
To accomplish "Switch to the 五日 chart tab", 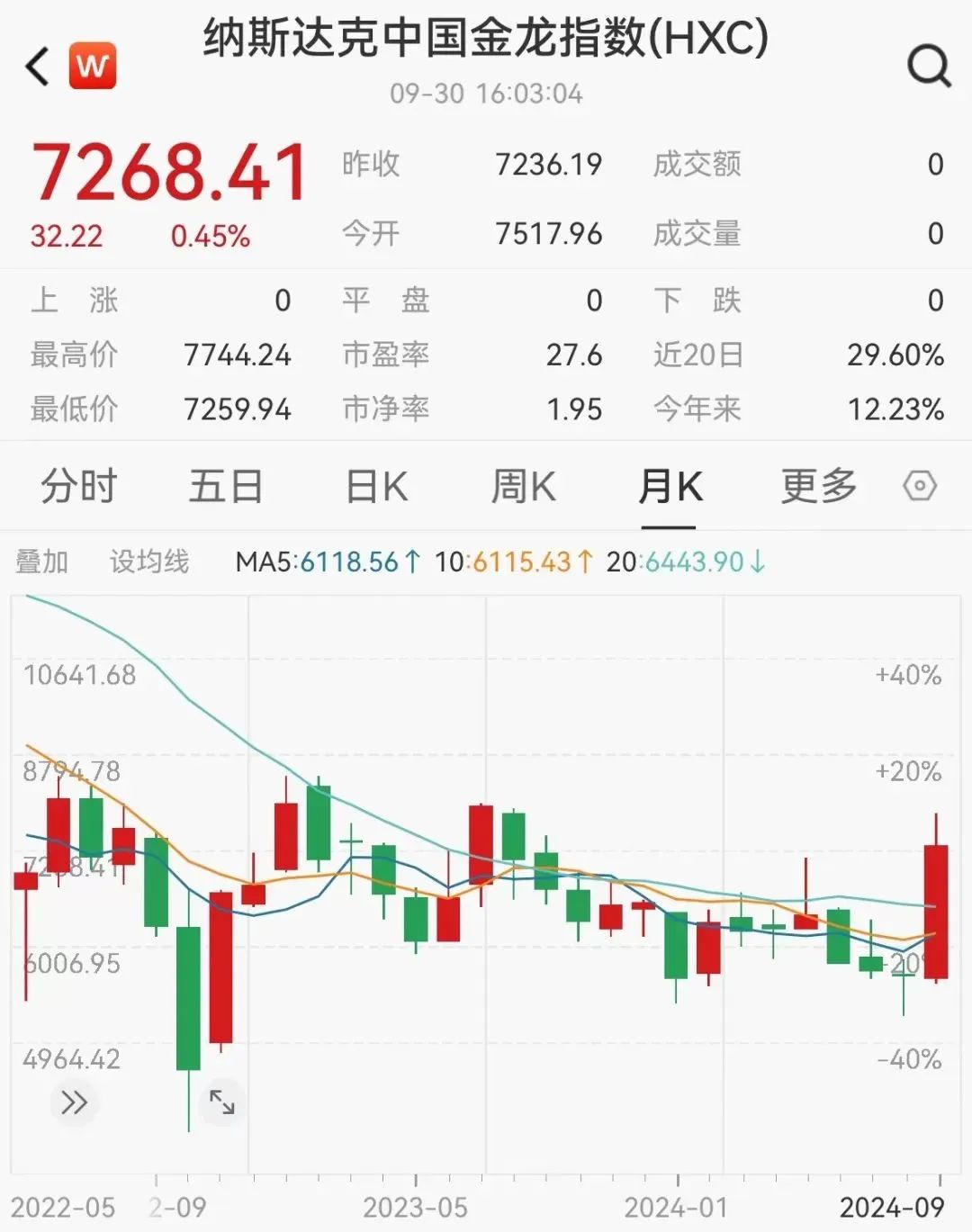I will click(225, 486).
